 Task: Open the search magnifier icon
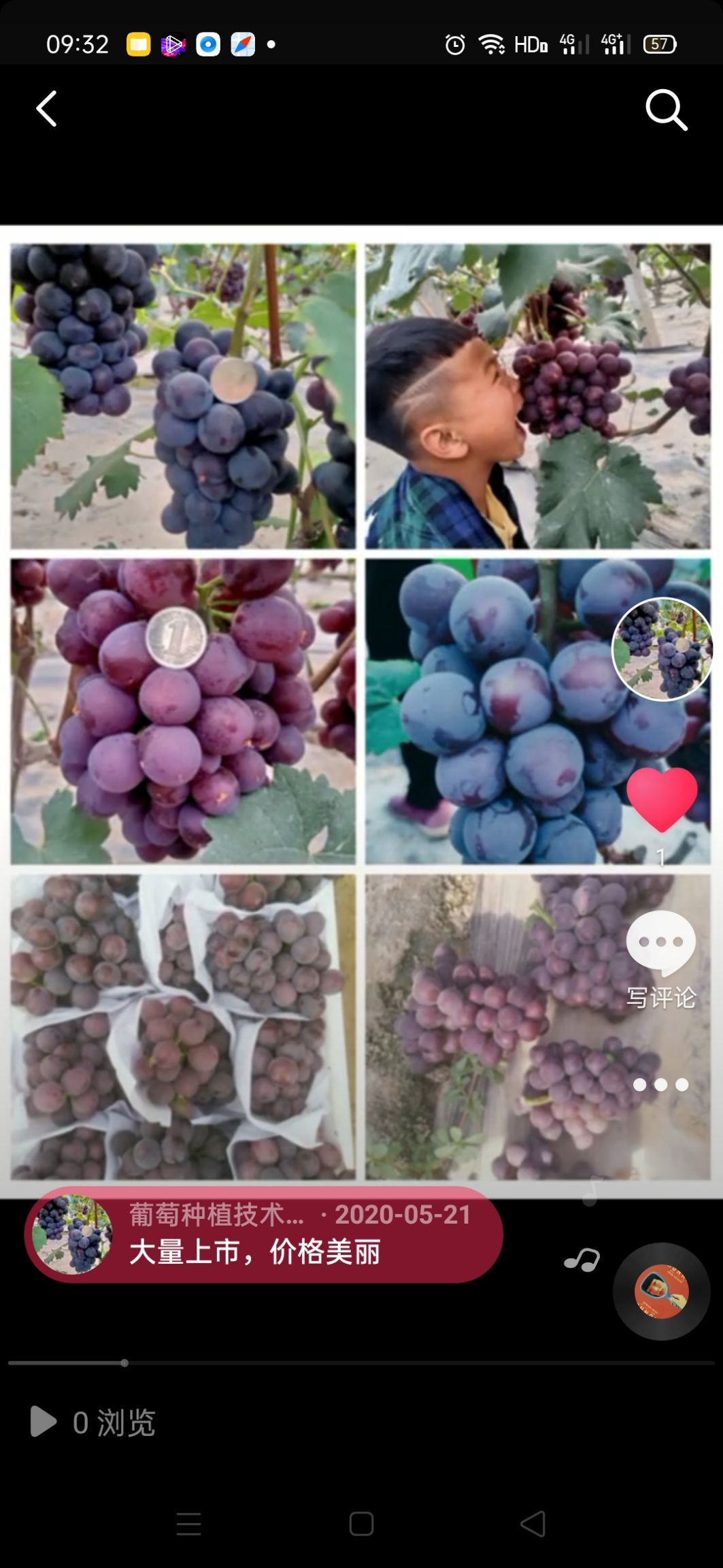666,110
